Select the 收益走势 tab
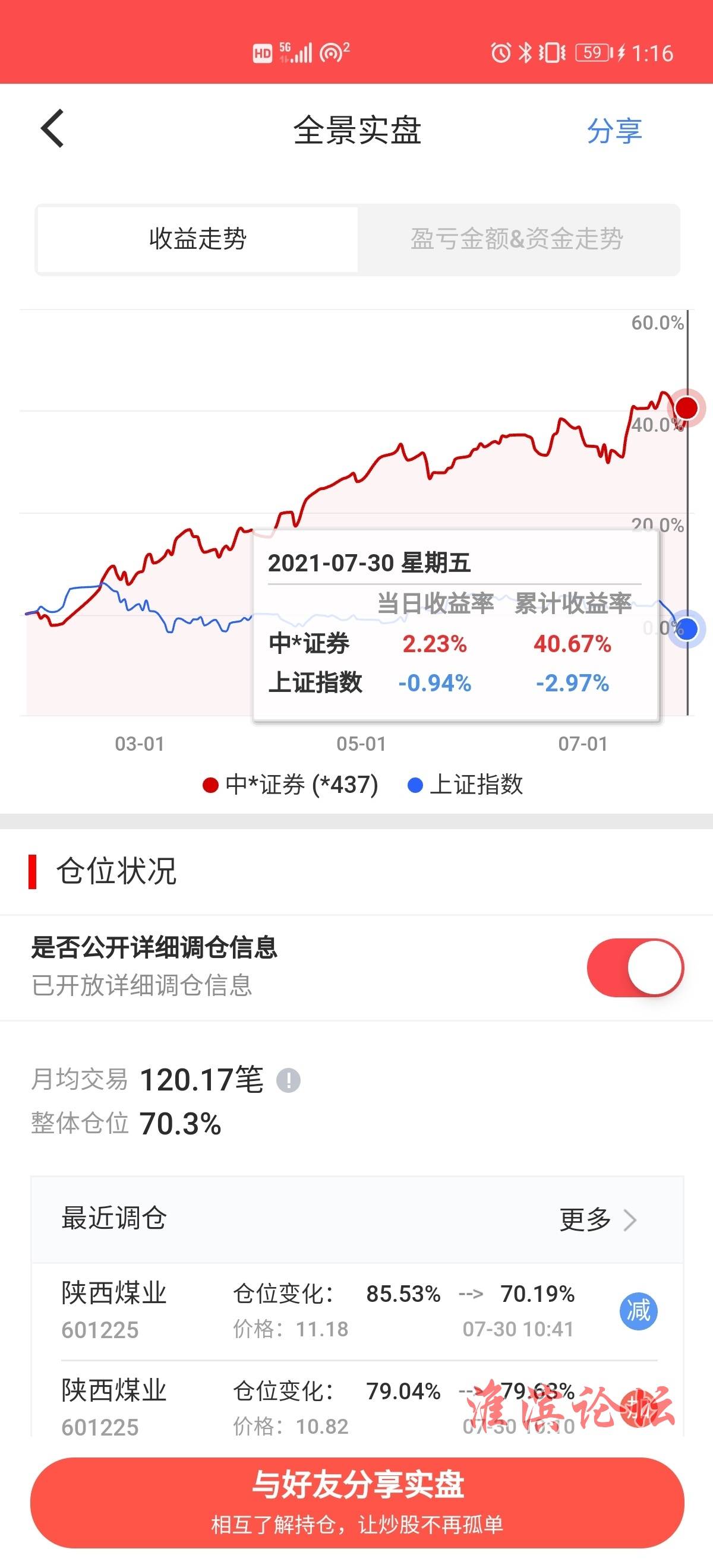 pyautogui.click(x=198, y=239)
